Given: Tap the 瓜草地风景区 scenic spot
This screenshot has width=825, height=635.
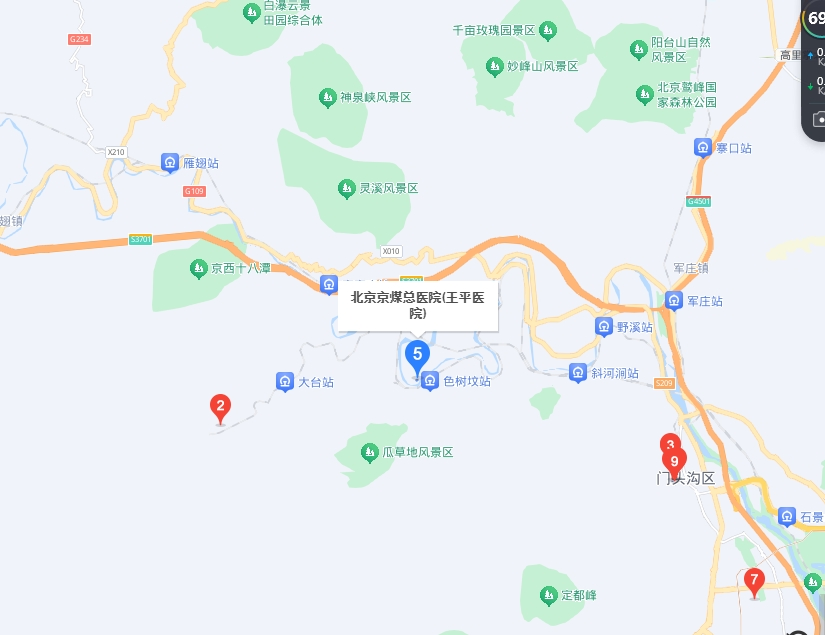Looking at the screenshot, I should (x=370, y=452).
